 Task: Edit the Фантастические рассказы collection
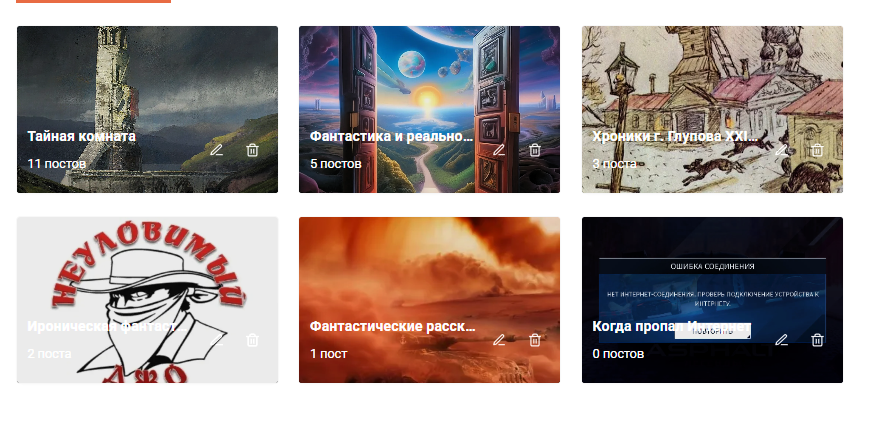pos(499,340)
